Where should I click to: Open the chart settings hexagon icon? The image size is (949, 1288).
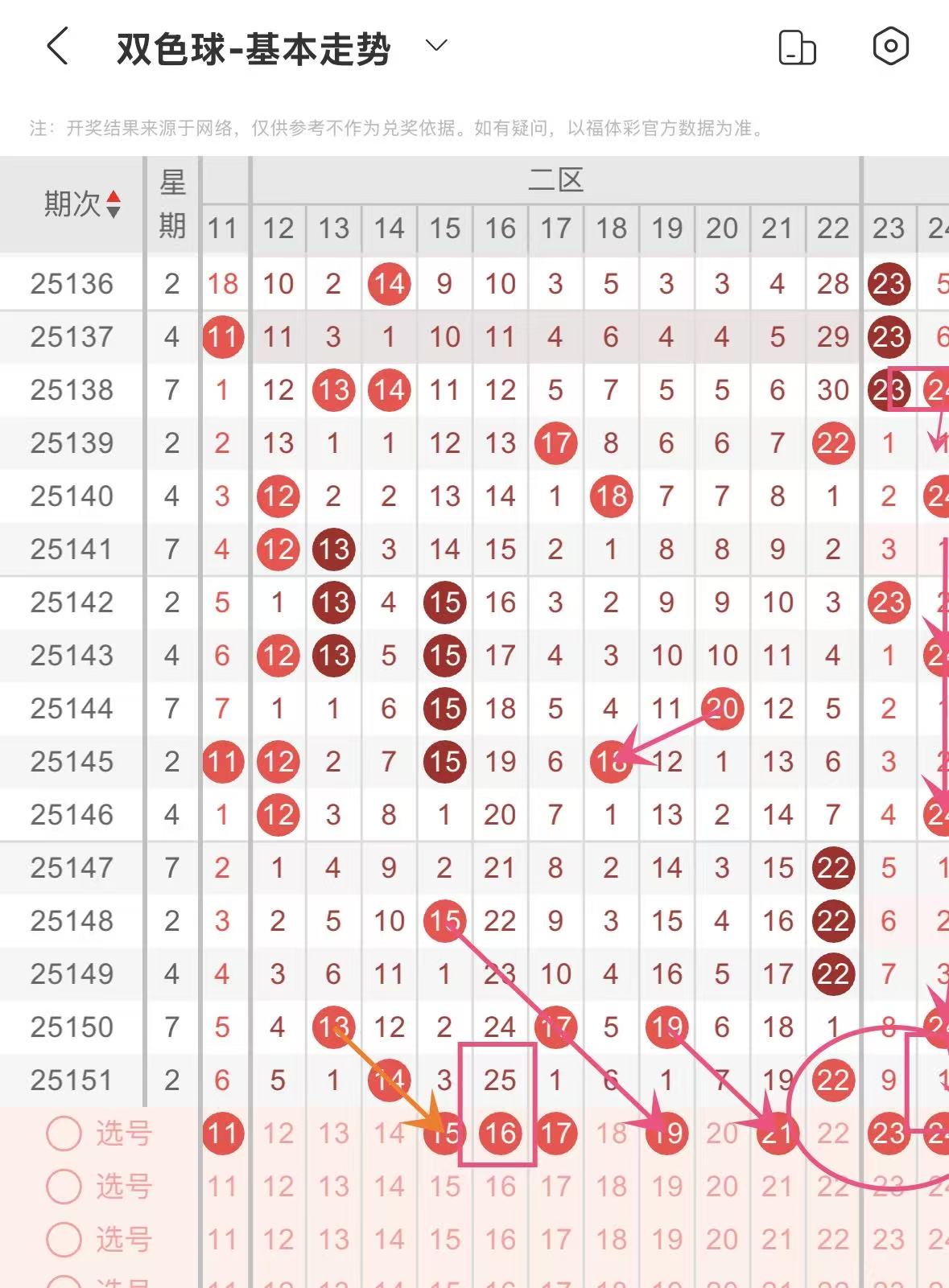click(x=890, y=46)
